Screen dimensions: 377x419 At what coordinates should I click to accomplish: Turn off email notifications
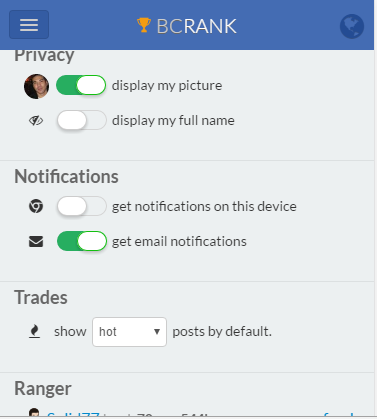point(82,241)
